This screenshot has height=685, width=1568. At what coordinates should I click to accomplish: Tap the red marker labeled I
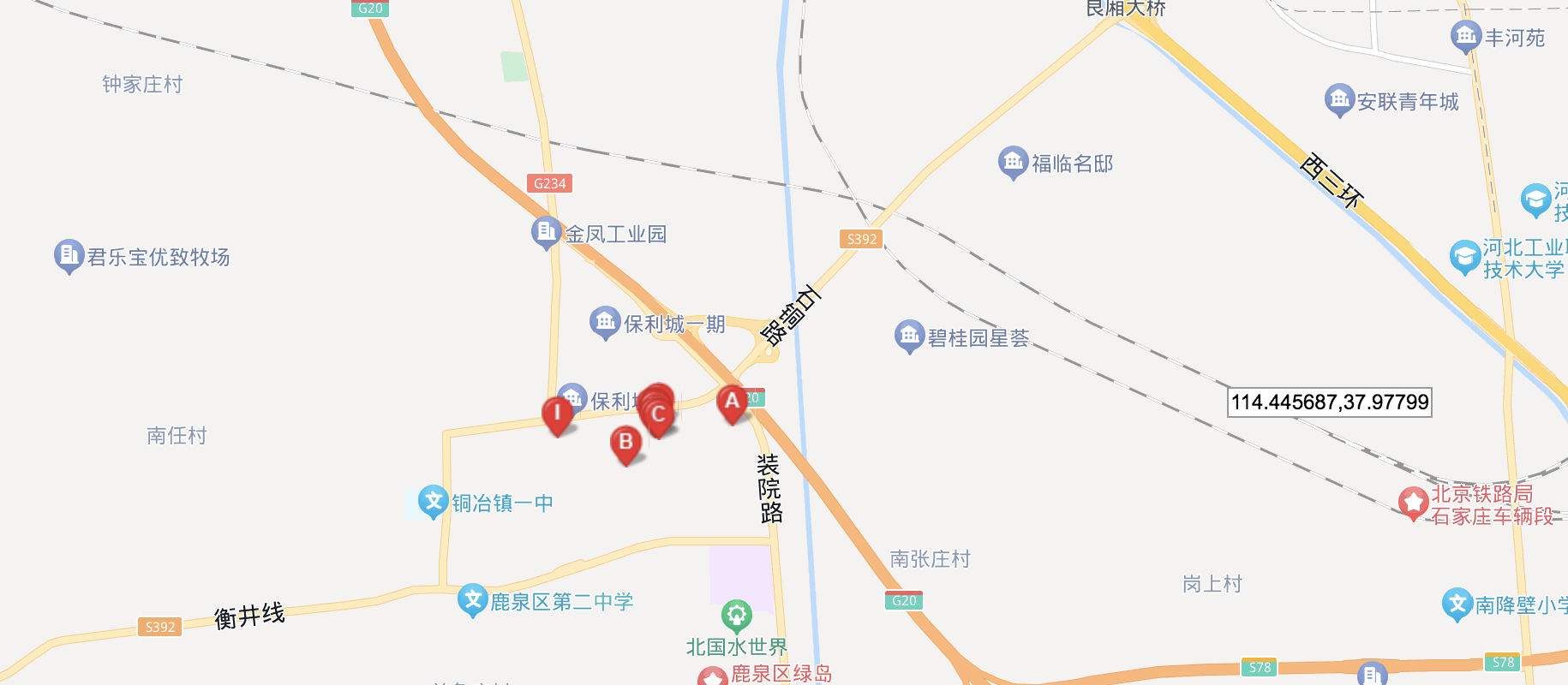coord(557,414)
